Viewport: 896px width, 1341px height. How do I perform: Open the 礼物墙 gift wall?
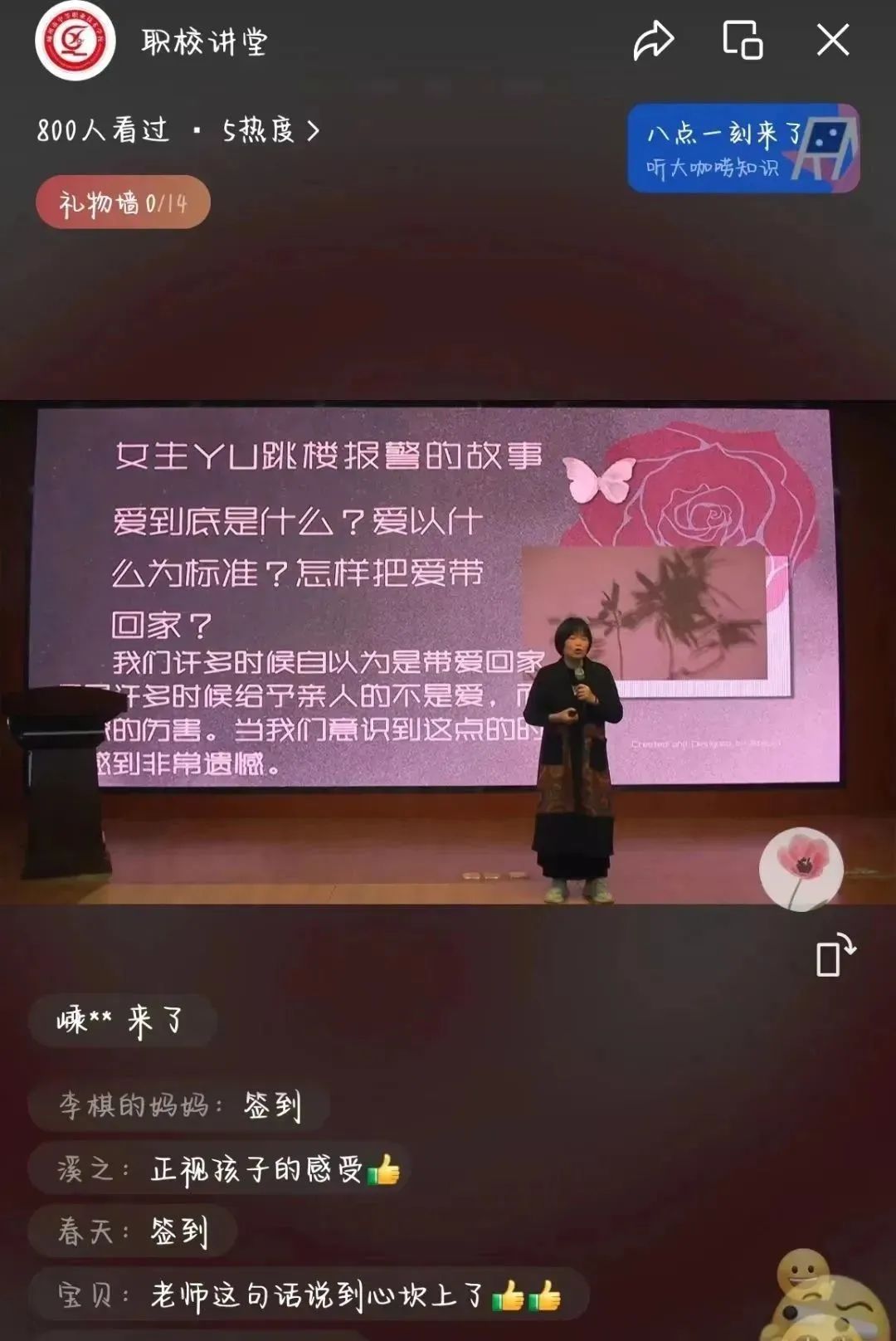[123, 202]
